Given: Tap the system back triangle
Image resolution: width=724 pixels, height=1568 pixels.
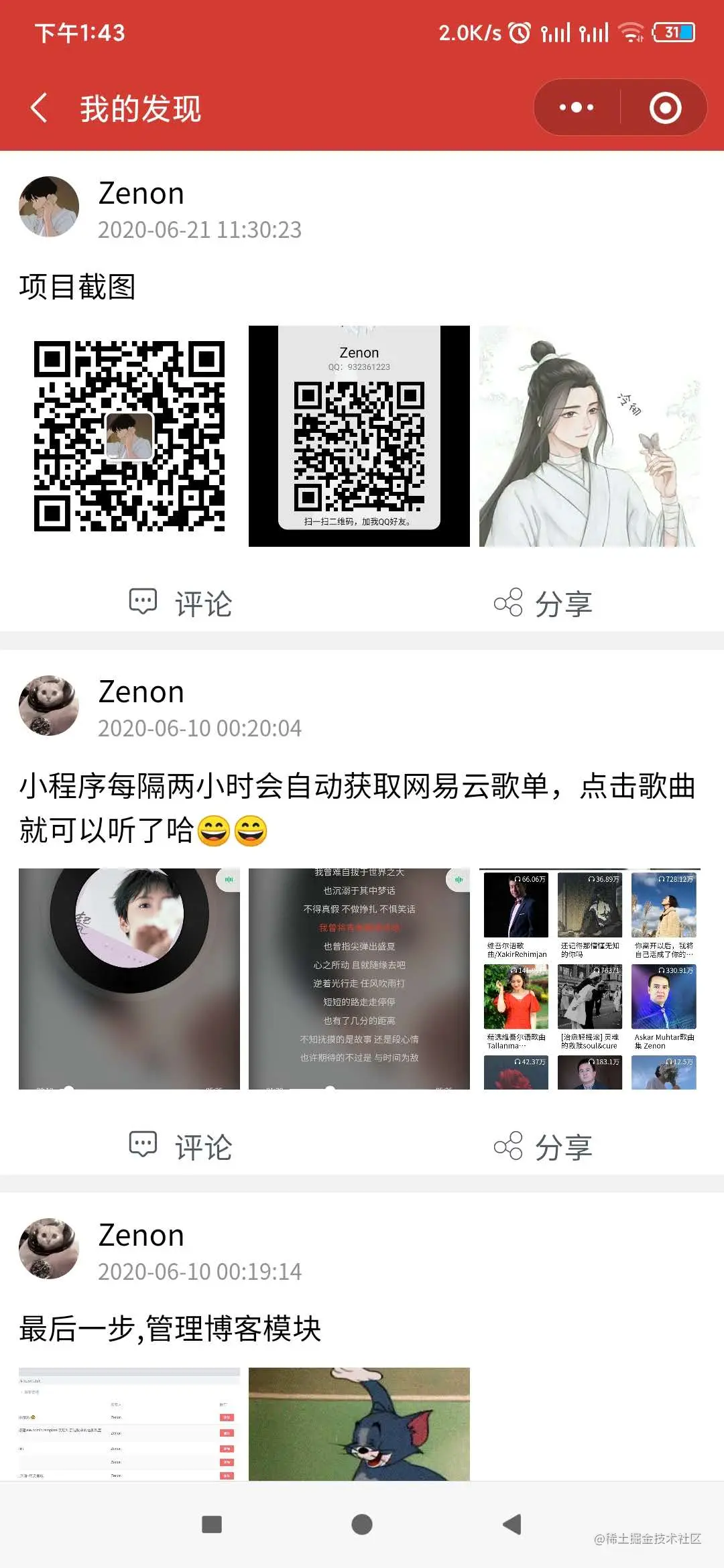Looking at the screenshot, I should click(512, 1524).
